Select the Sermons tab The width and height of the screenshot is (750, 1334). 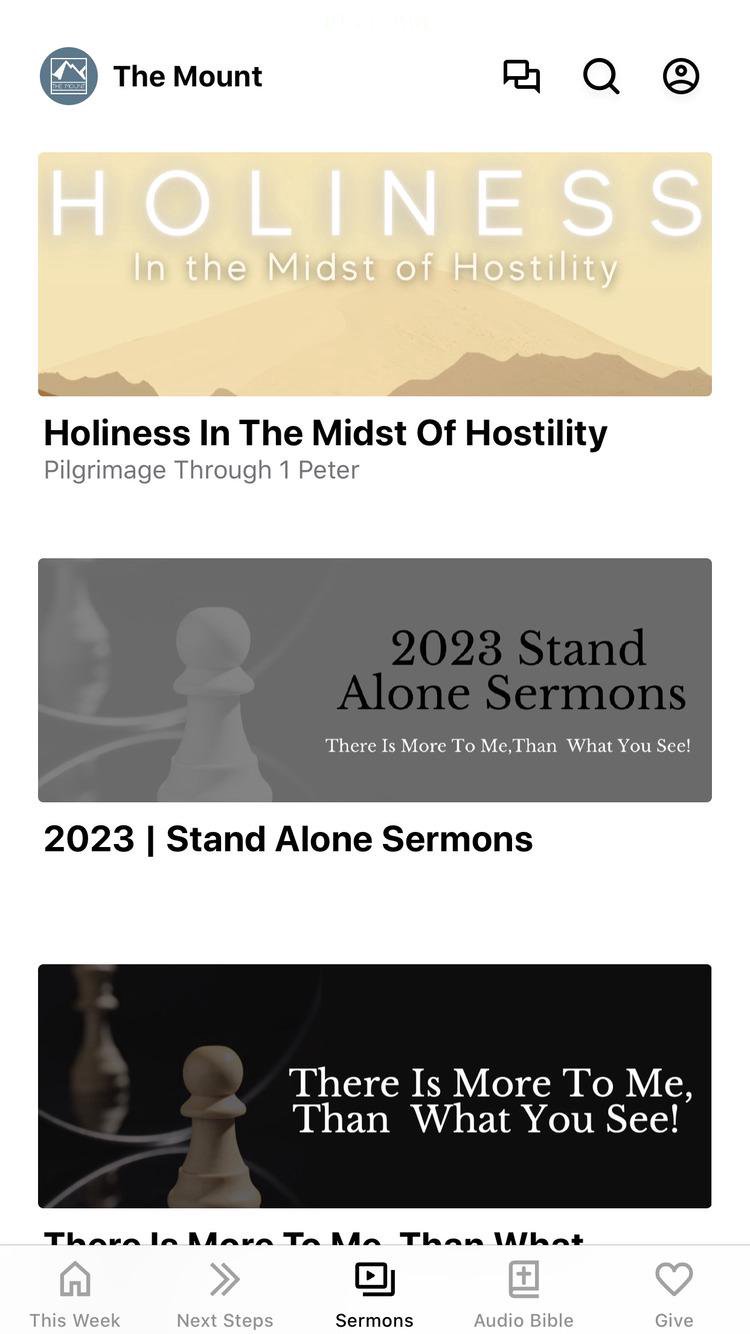[x=375, y=1294]
